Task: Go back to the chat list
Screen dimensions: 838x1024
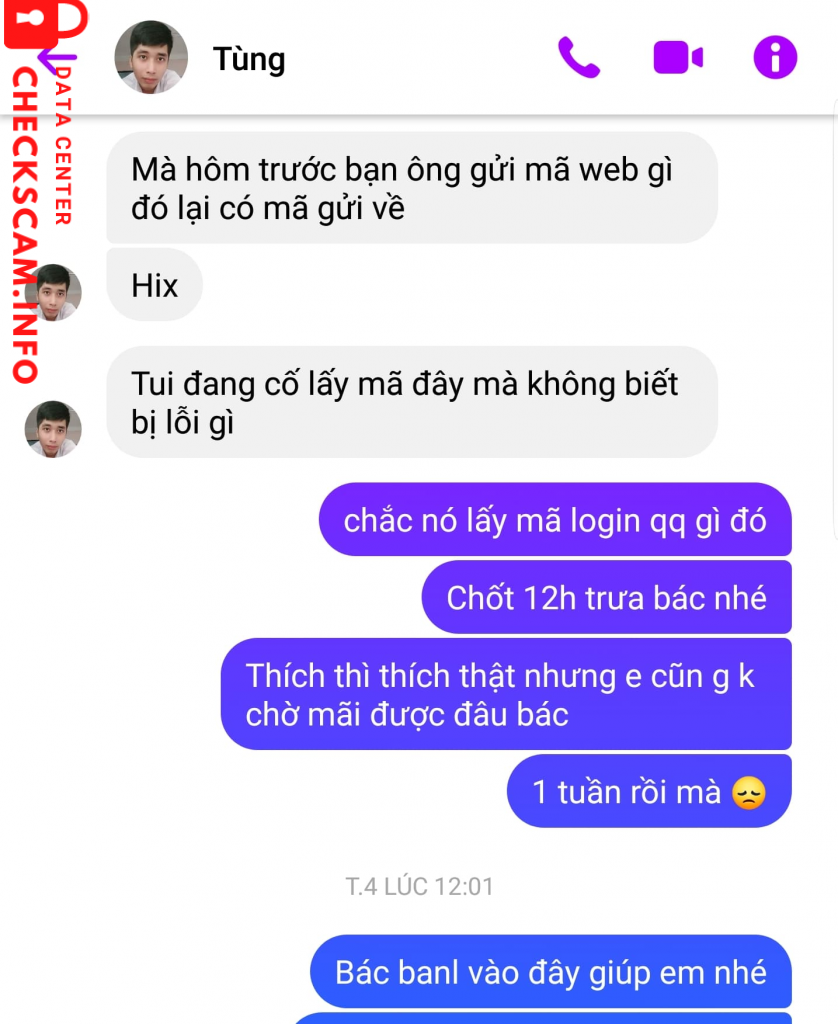Action: 57,59
